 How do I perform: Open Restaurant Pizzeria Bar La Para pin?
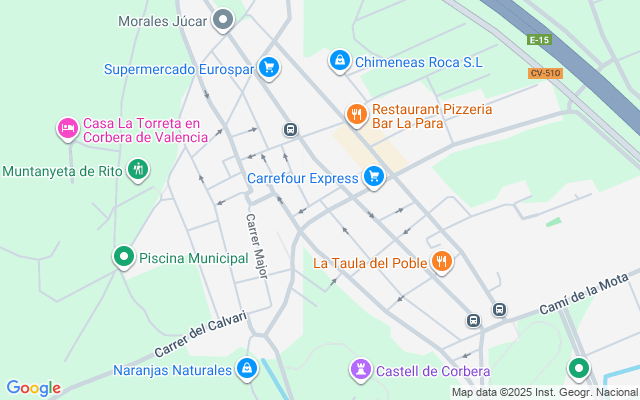coord(355,115)
